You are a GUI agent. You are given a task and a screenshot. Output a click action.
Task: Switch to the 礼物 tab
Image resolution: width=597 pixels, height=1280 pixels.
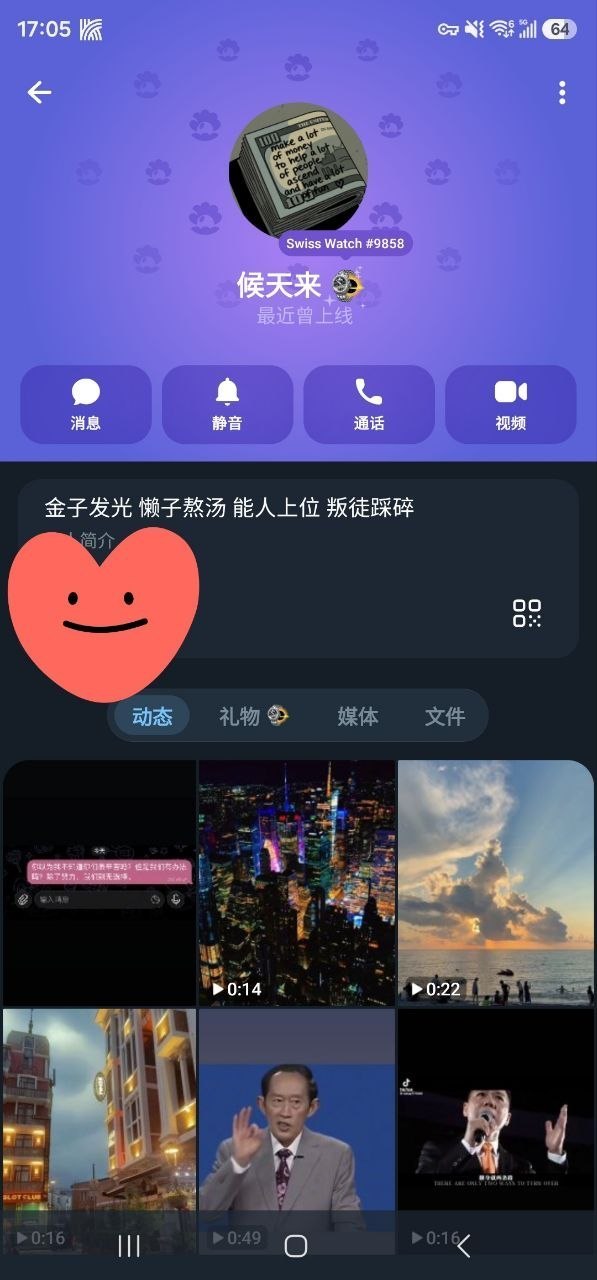[x=254, y=716]
